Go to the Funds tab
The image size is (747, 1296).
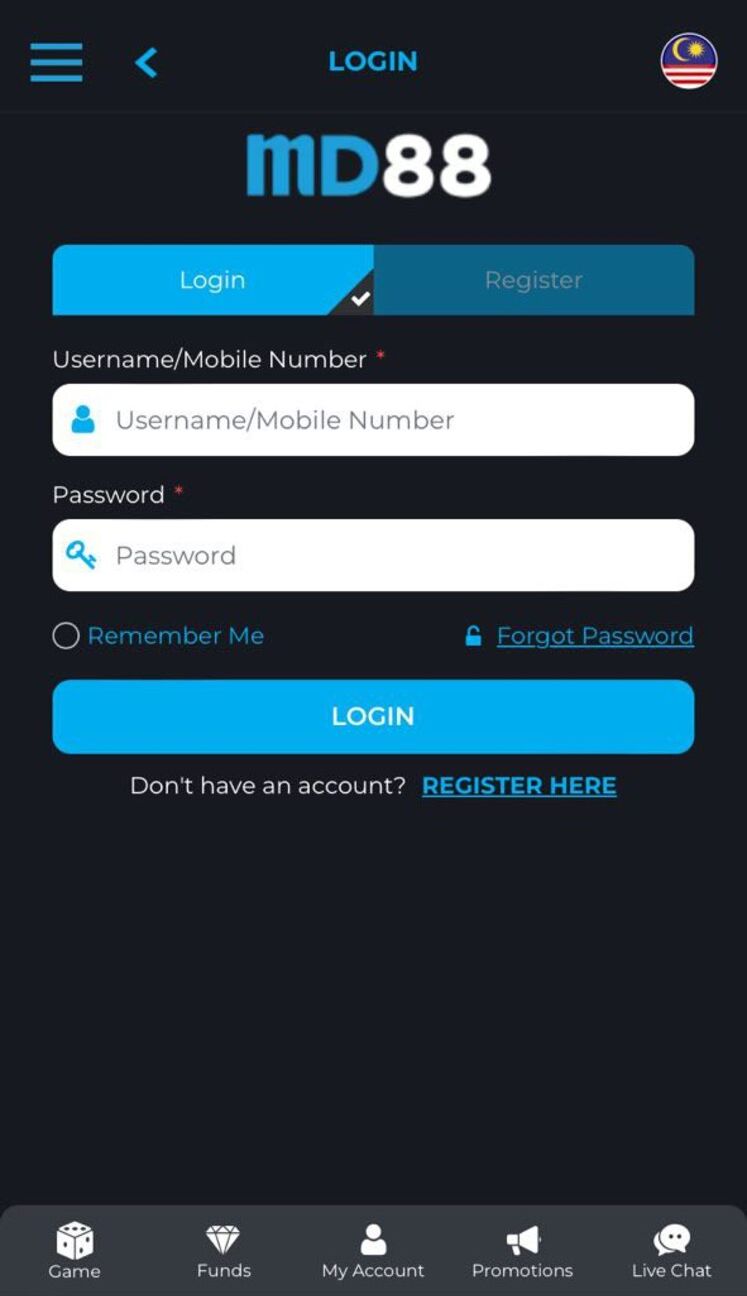[x=223, y=1250]
